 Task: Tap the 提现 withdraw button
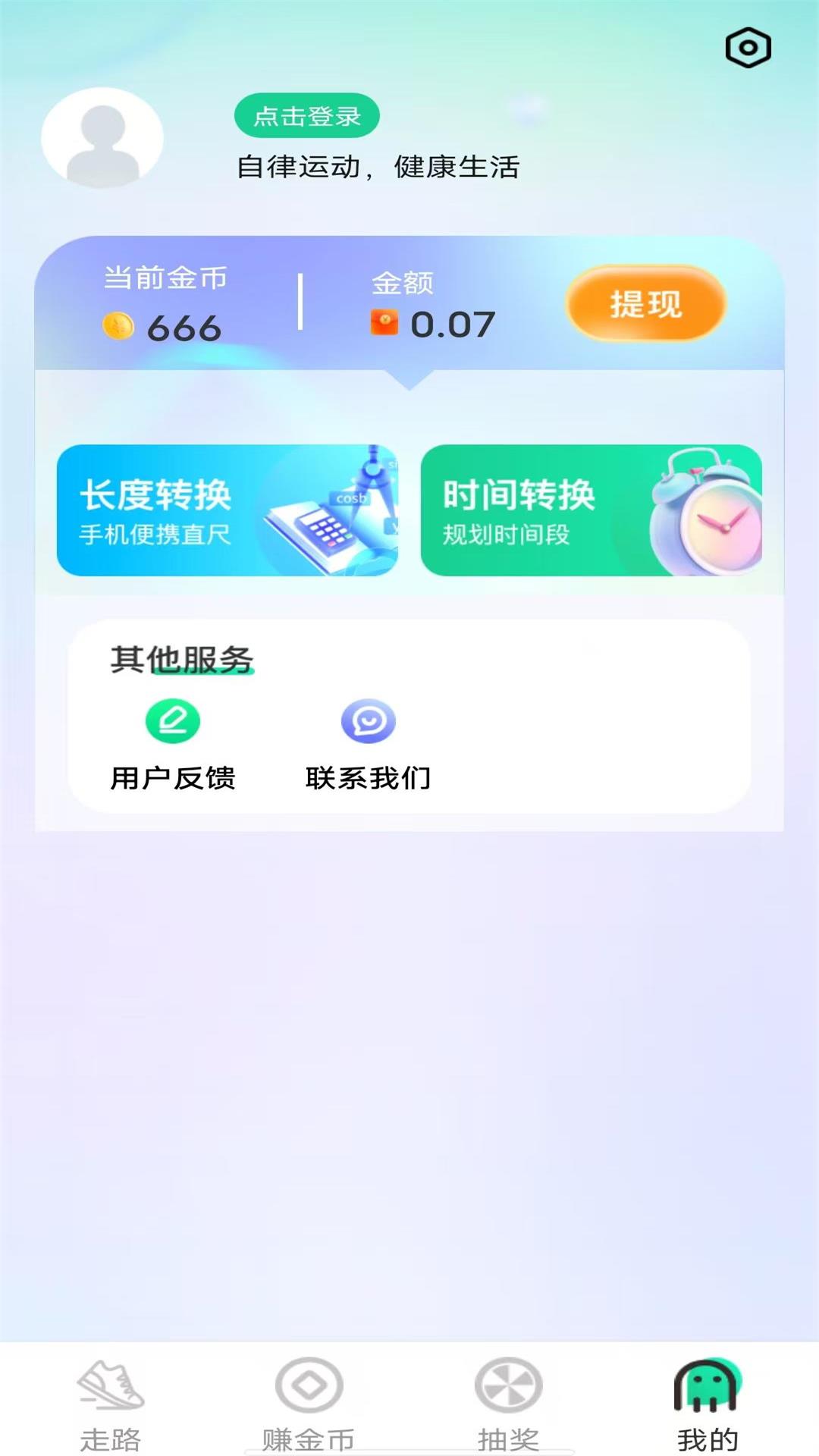pos(645,304)
